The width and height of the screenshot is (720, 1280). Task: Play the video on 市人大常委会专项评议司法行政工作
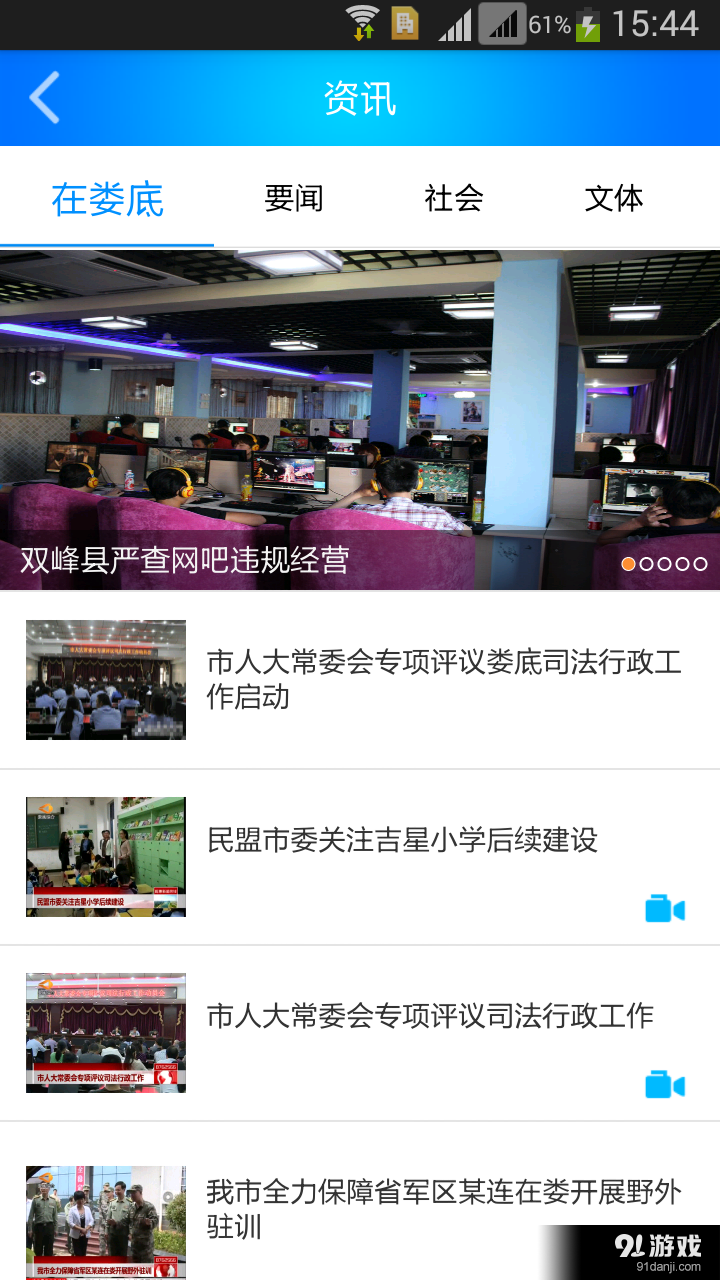coord(664,1084)
